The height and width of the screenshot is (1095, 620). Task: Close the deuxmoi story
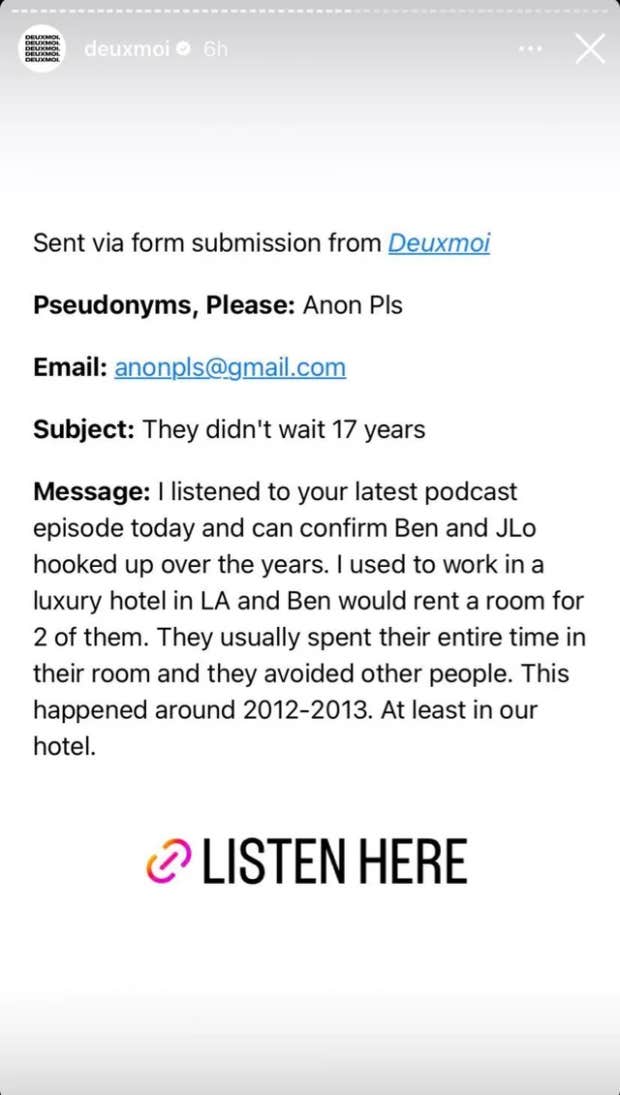[x=590, y=47]
